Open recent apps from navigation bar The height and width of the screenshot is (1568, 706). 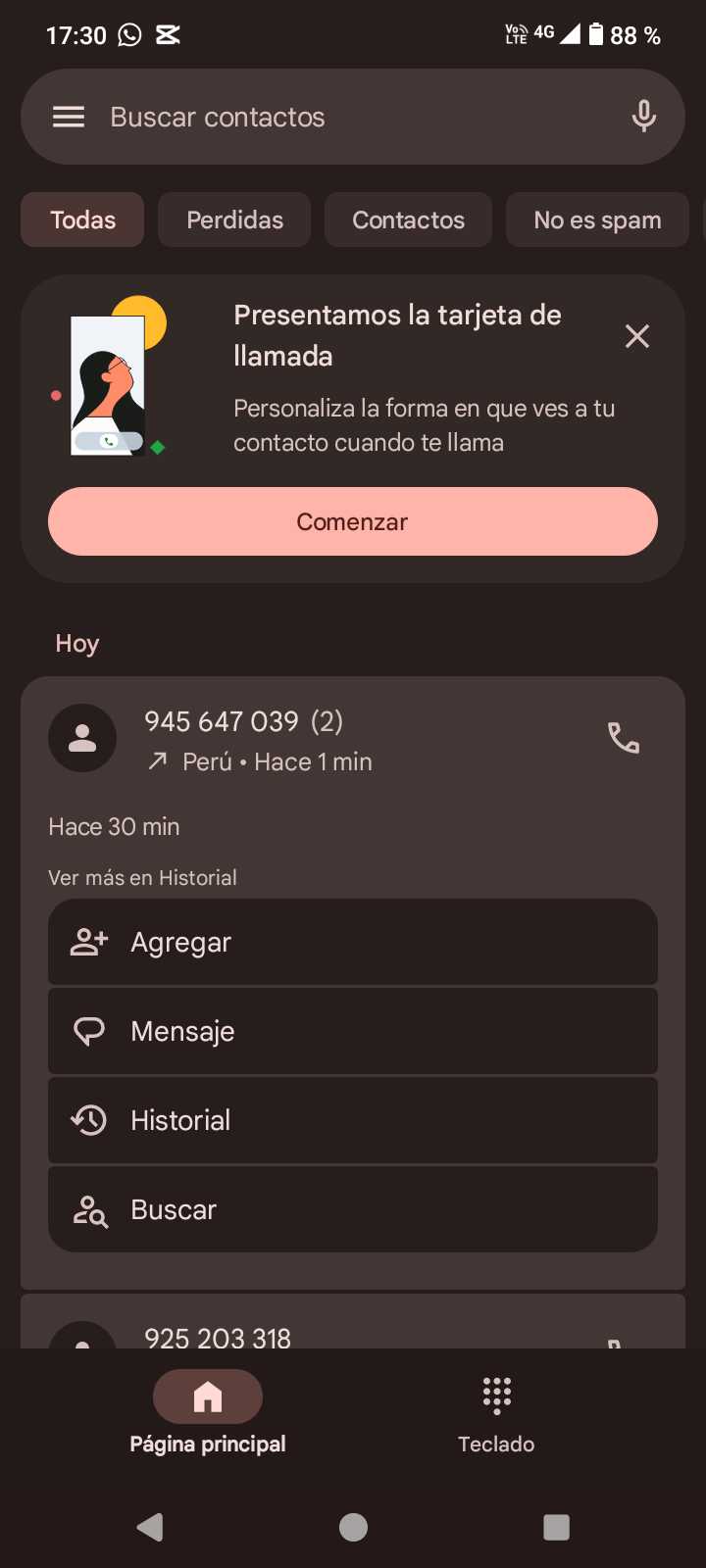point(556,1527)
